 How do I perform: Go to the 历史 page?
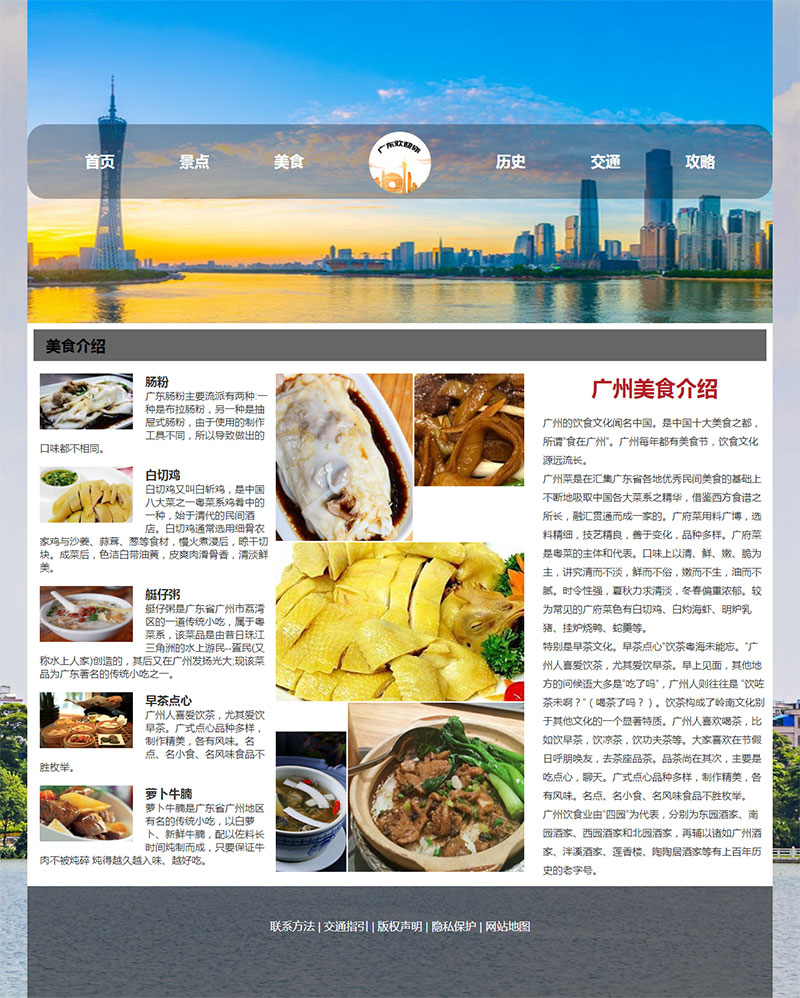pyautogui.click(x=511, y=162)
